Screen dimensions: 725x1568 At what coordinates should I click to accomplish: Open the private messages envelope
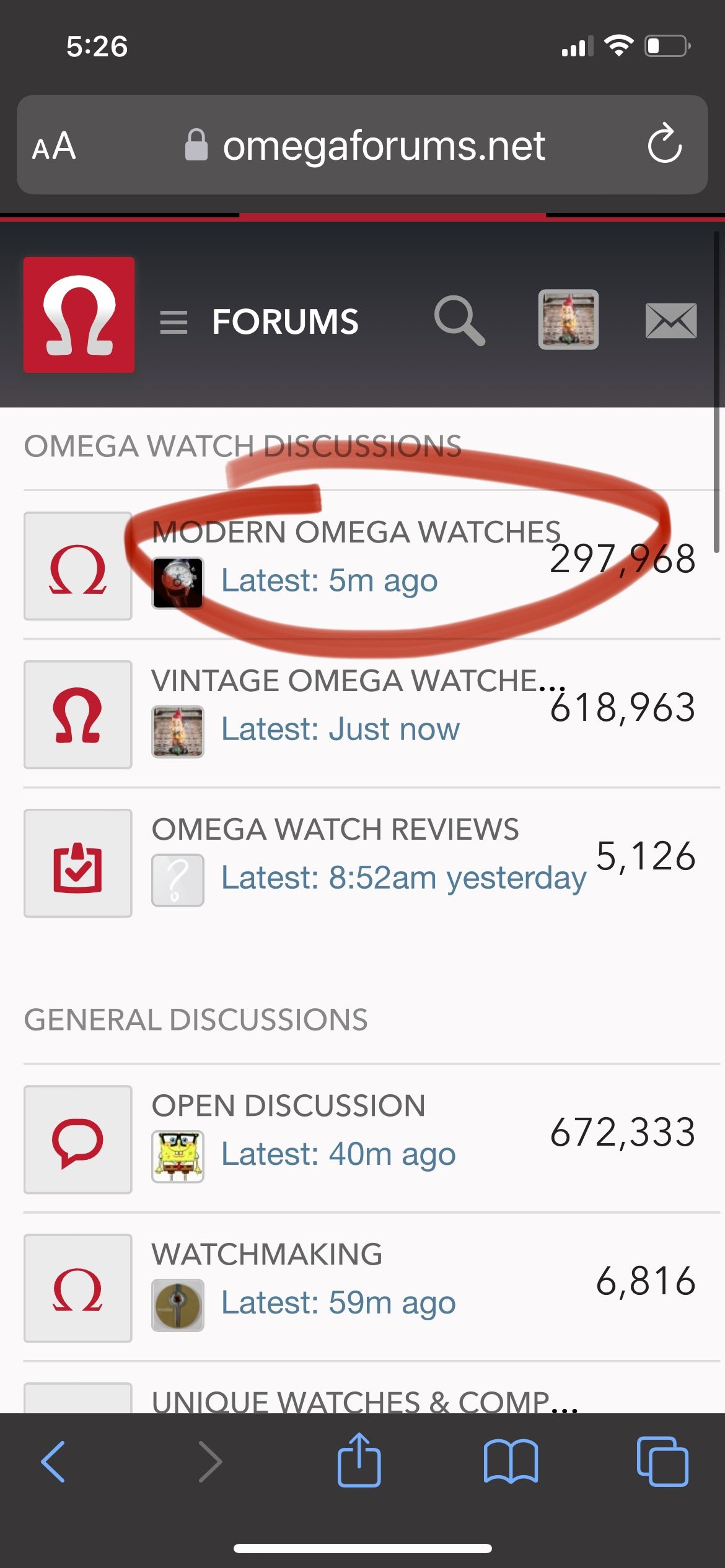point(670,320)
